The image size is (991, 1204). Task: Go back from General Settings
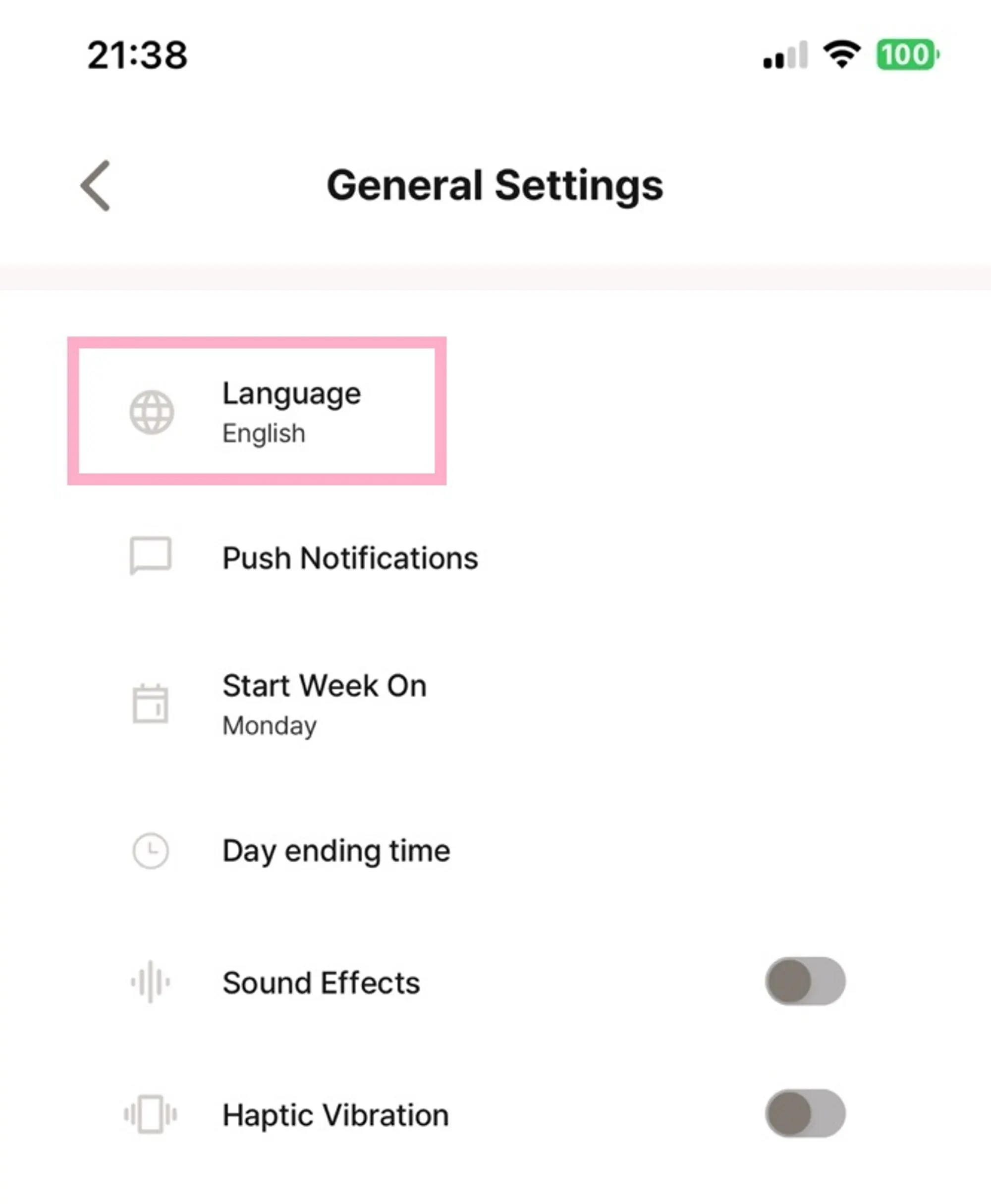tap(95, 185)
